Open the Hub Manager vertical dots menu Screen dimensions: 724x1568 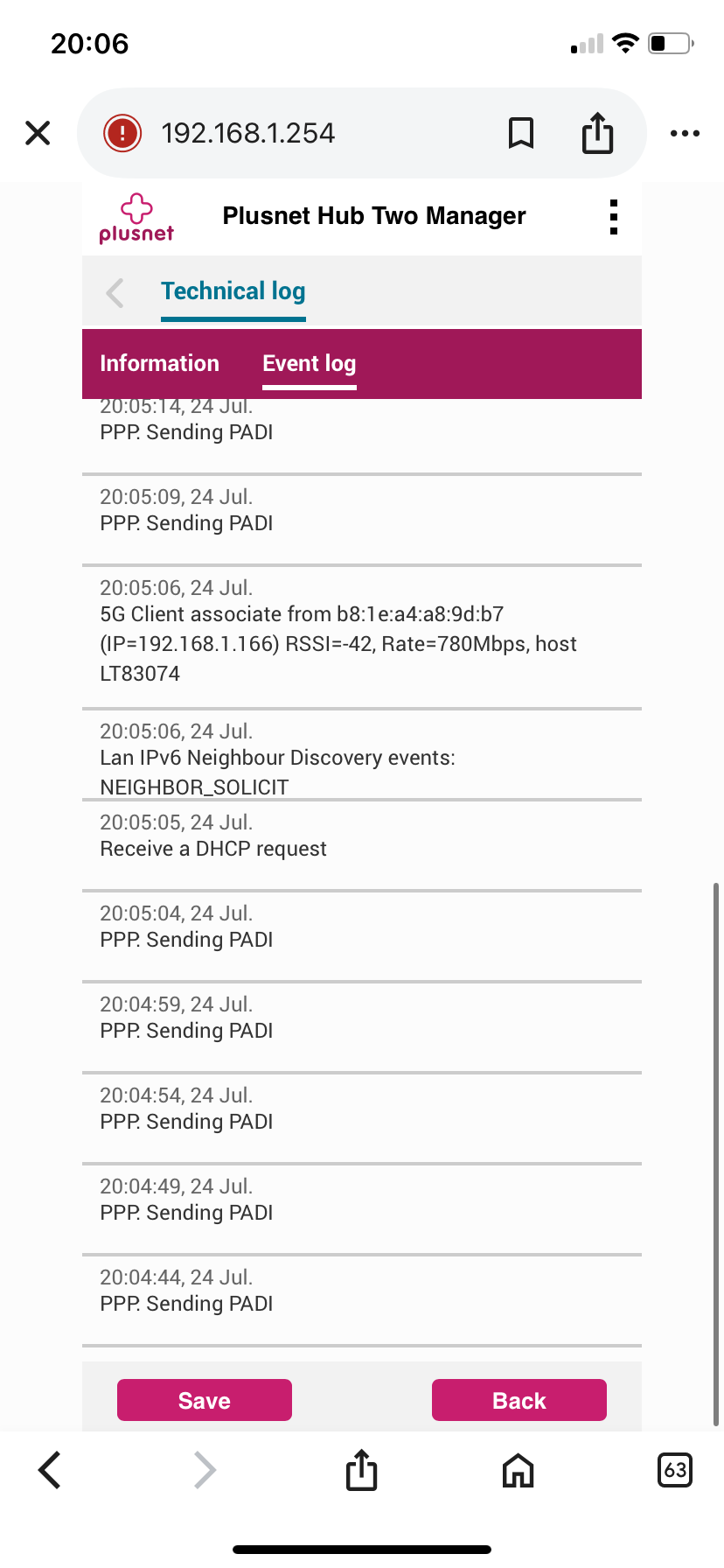click(614, 217)
